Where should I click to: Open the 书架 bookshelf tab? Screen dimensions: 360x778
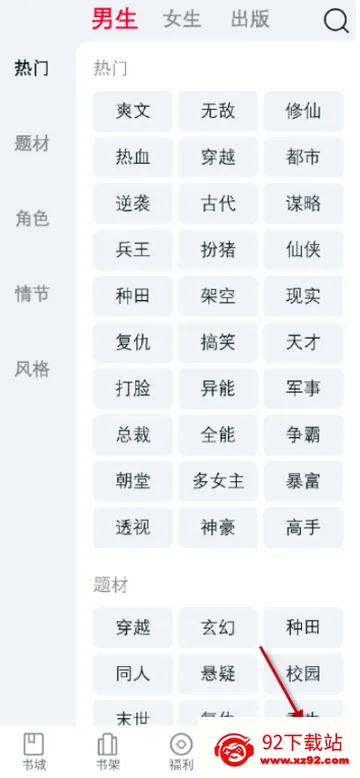(x=108, y=751)
